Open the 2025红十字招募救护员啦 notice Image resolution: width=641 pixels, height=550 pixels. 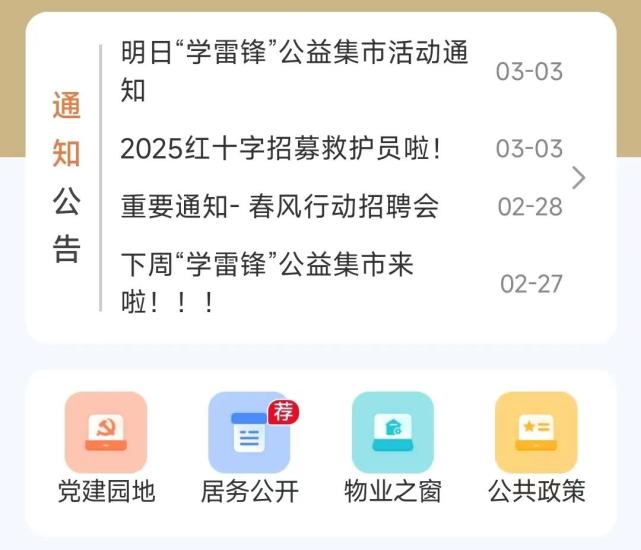coord(281,149)
